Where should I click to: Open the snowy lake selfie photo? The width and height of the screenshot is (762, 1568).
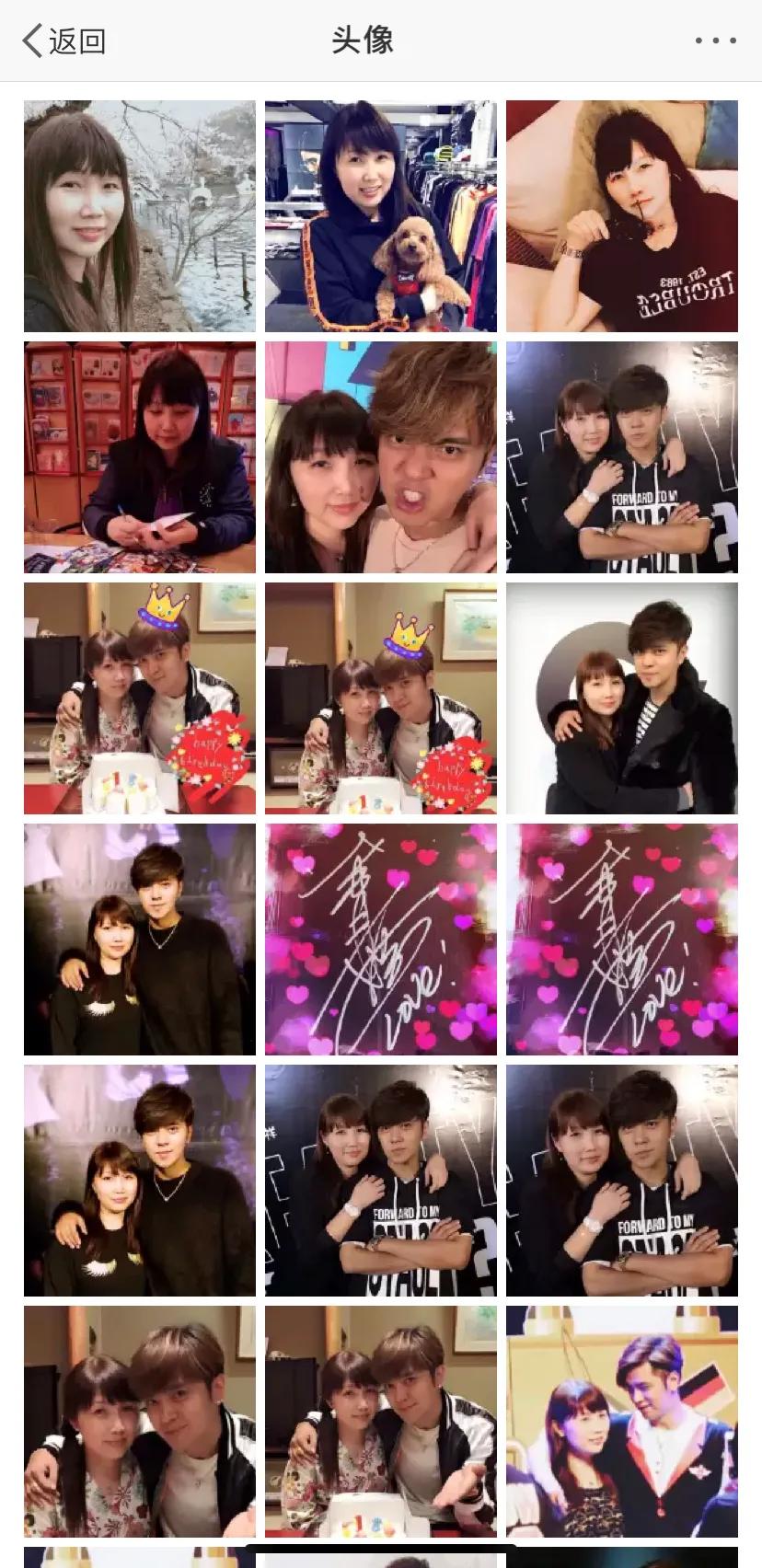point(140,216)
